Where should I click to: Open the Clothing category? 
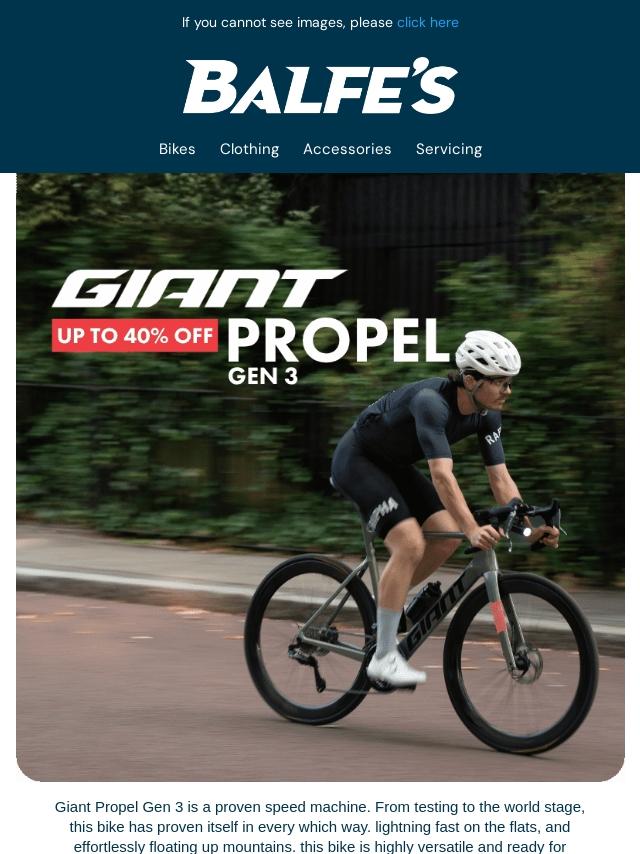pyautogui.click(x=249, y=149)
